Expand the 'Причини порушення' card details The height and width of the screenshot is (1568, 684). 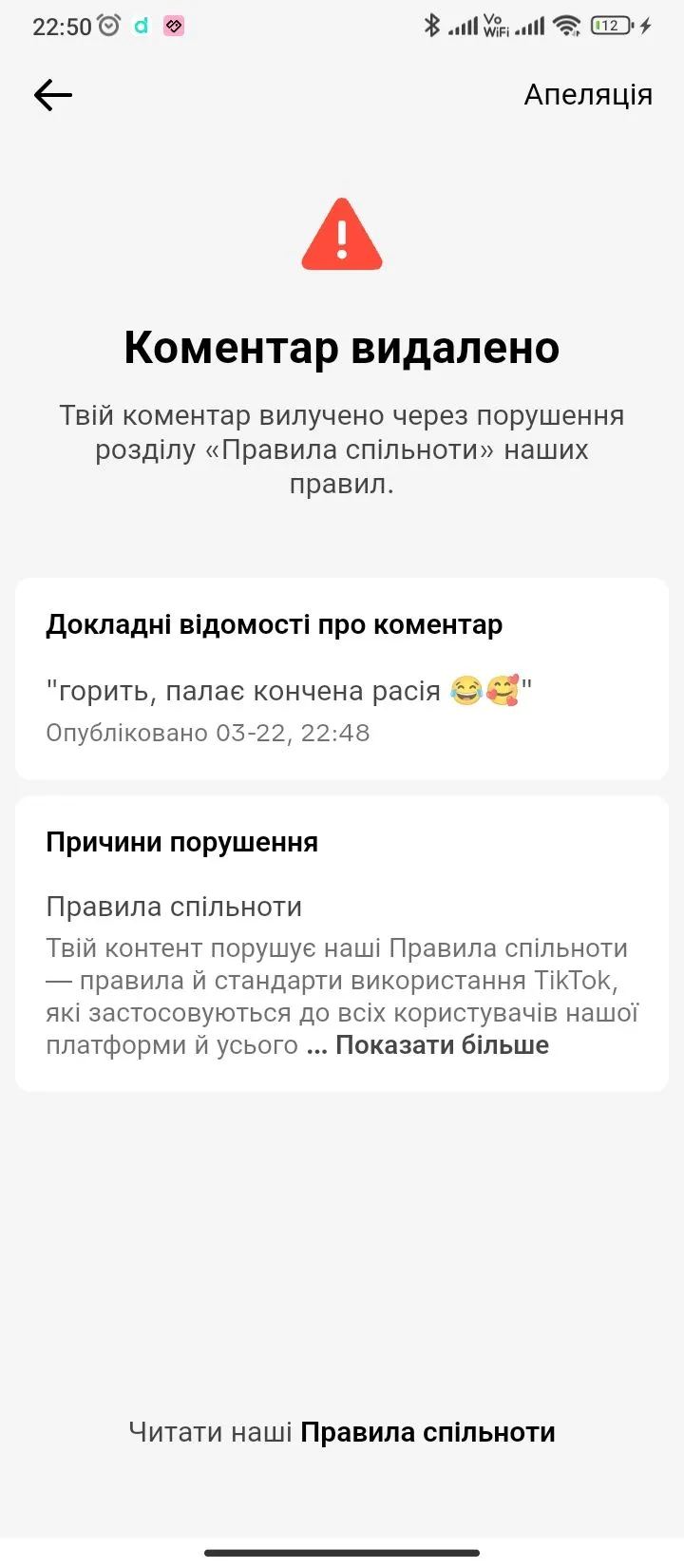click(x=182, y=841)
